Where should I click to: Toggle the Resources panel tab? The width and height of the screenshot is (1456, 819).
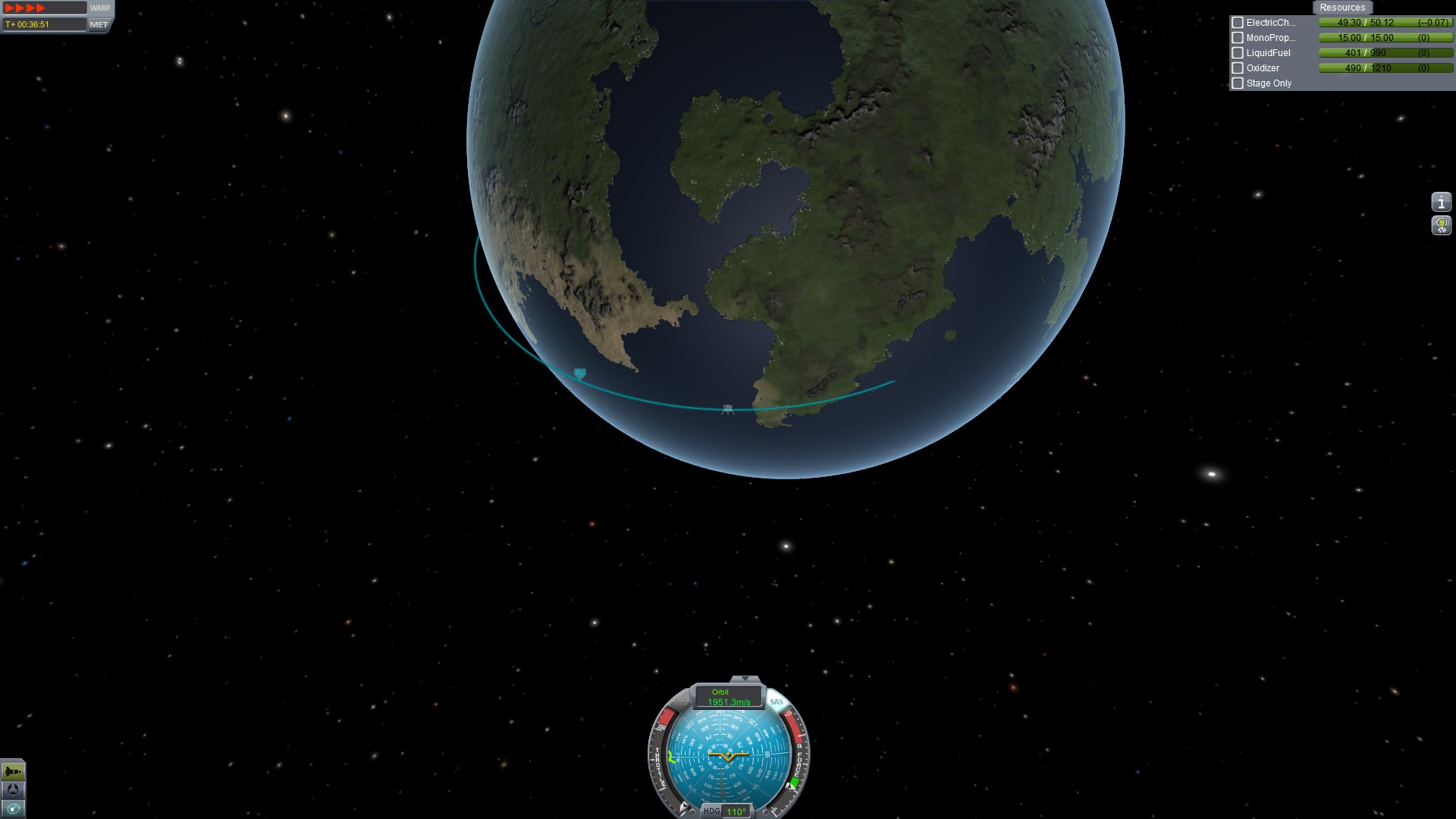(1341, 8)
